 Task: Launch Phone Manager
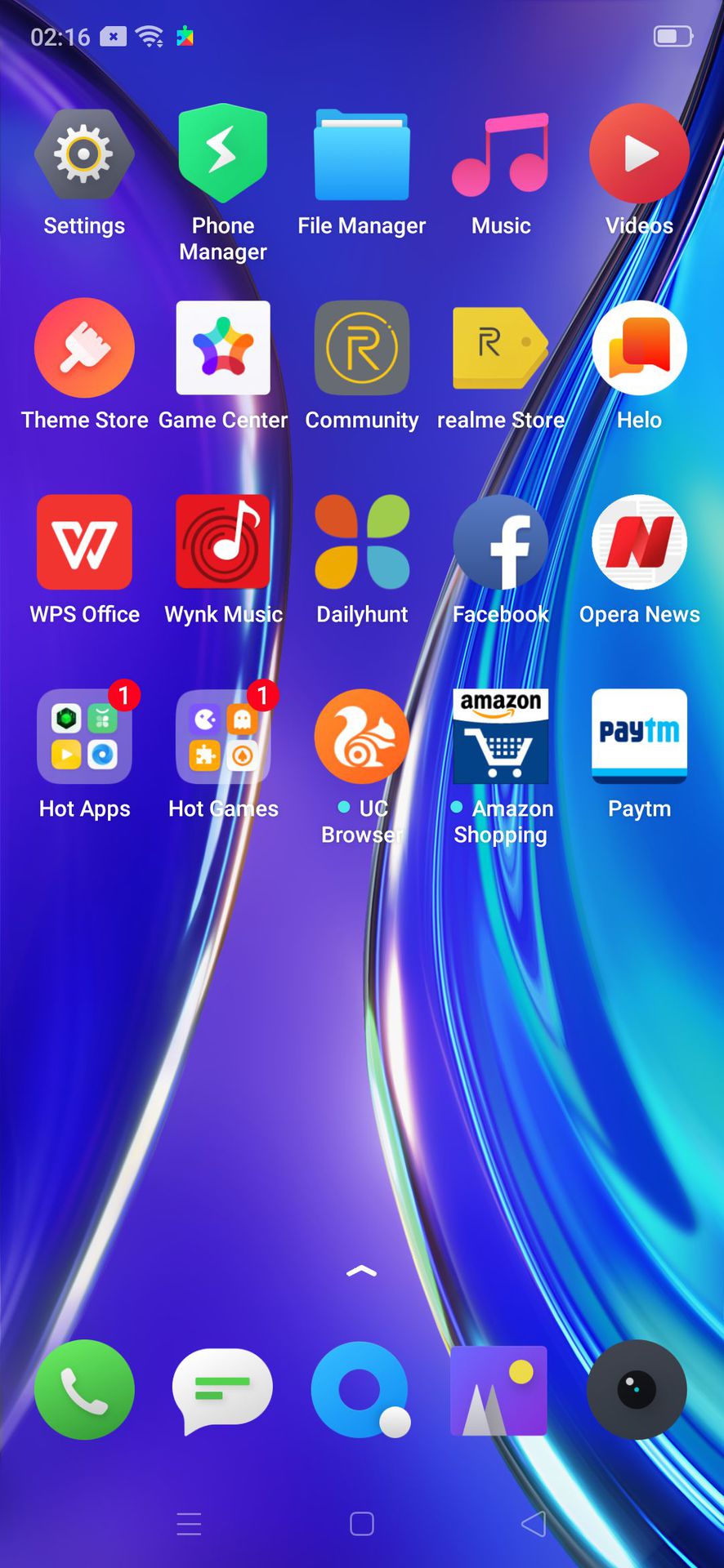(223, 154)
